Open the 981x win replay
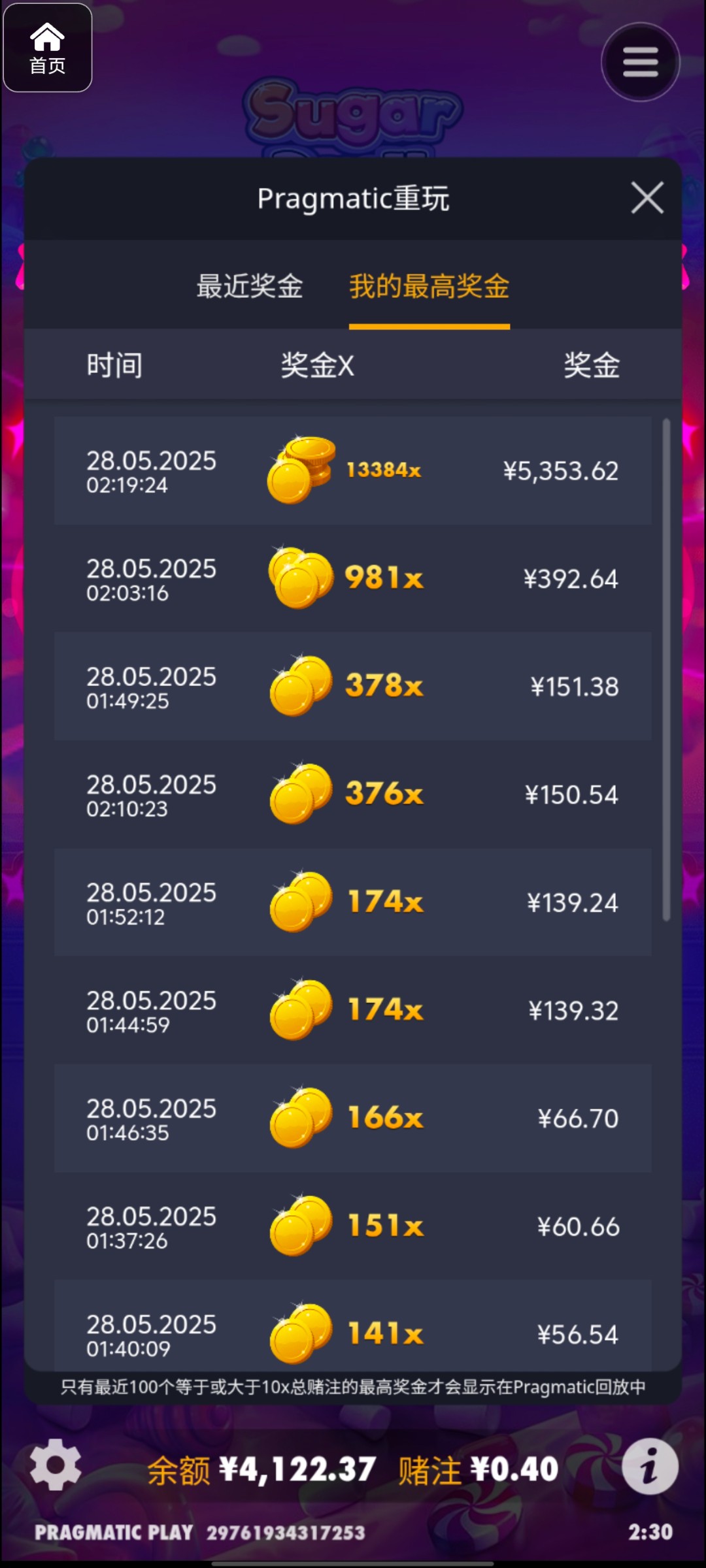This screenshot has height=1568, width=706. tap(352, 578)
